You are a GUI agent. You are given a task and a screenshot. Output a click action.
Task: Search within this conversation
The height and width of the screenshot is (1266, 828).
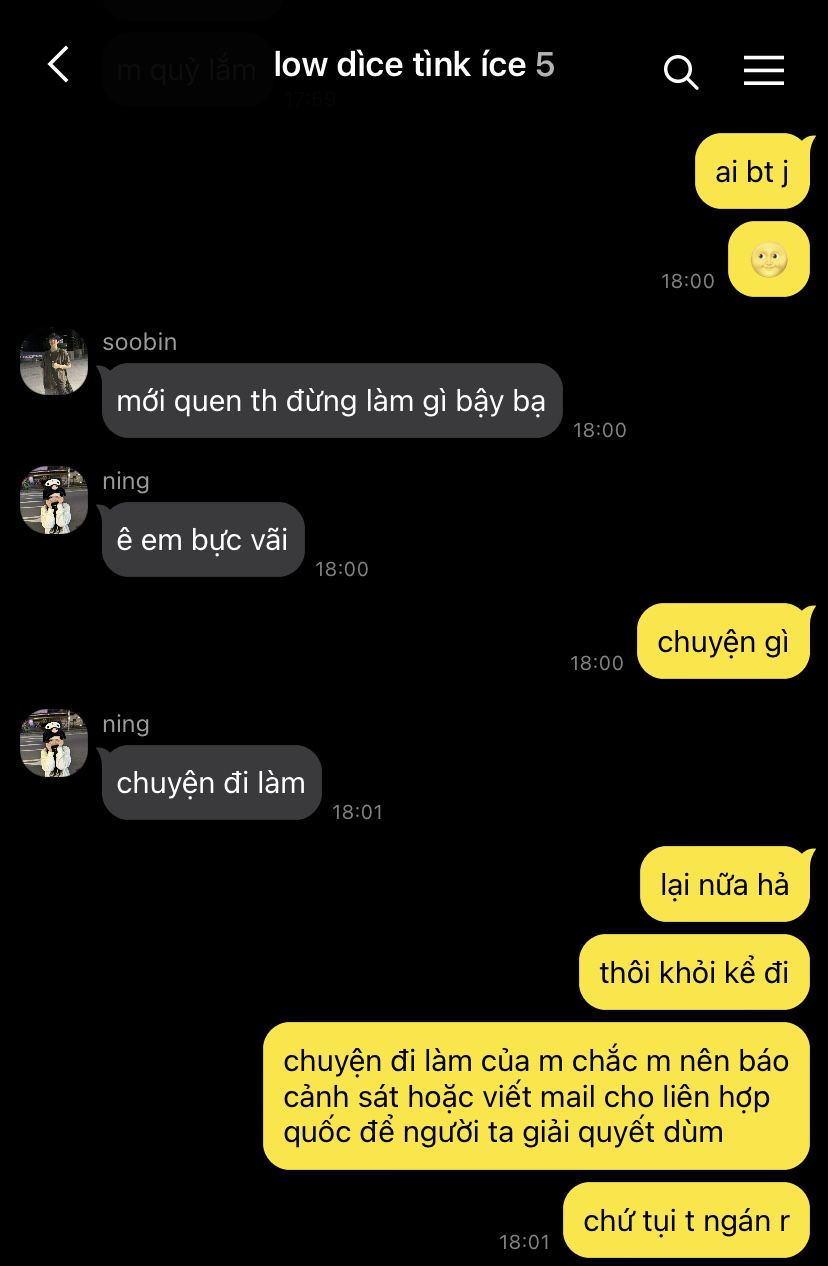(x=680, y=71)
